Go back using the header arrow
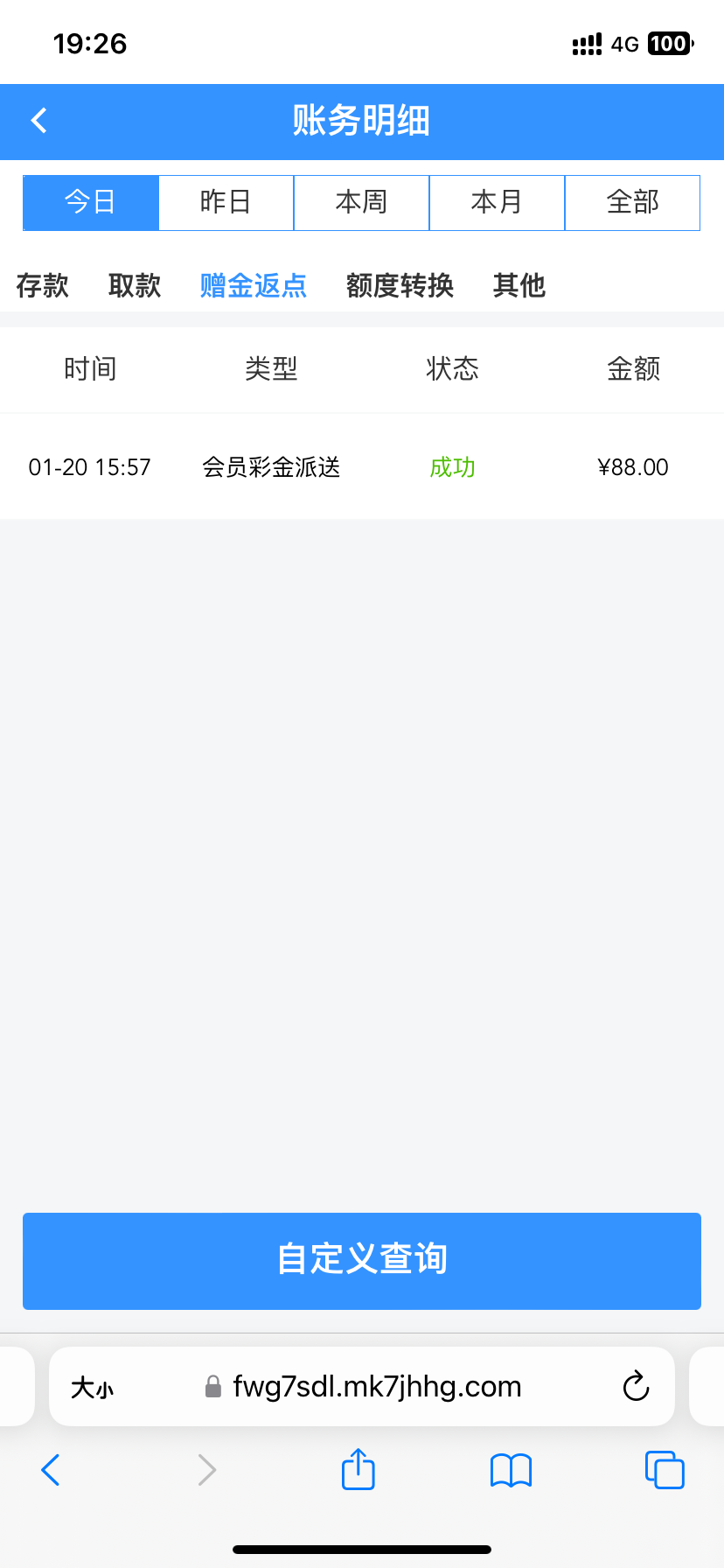The image size is (724, 1568). click(x=39, y=121)
